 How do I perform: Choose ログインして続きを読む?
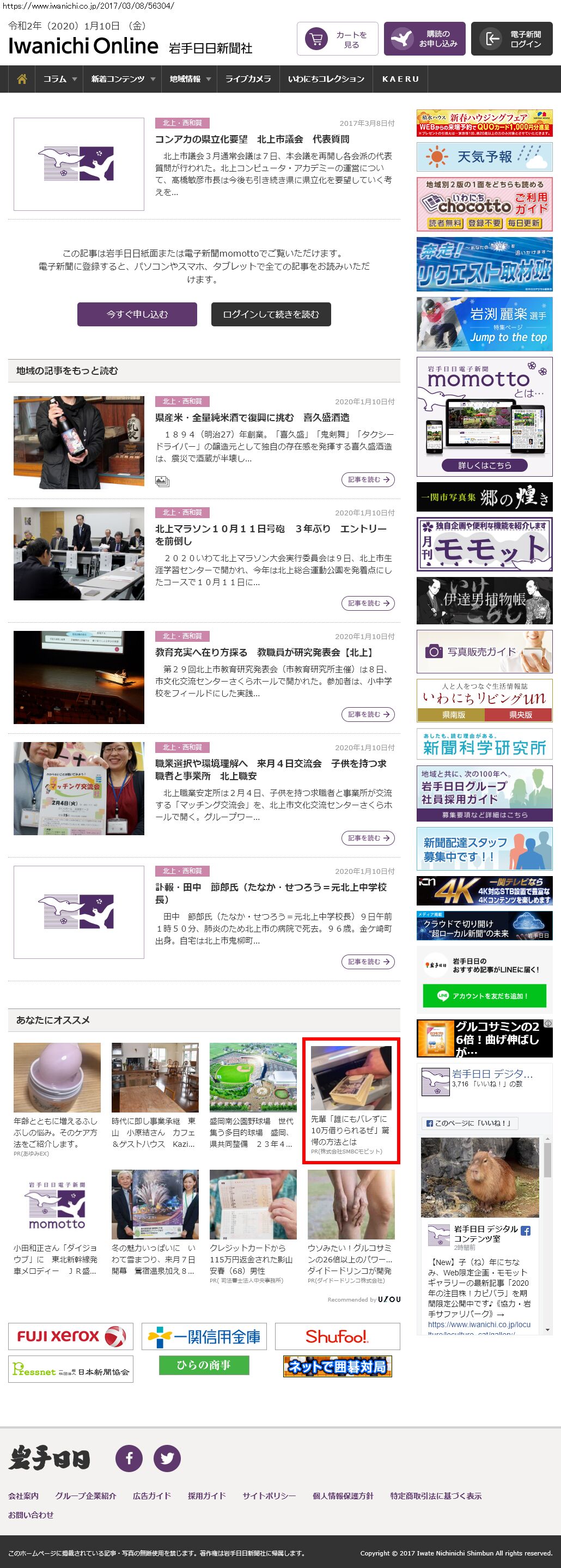coord(271,314)
